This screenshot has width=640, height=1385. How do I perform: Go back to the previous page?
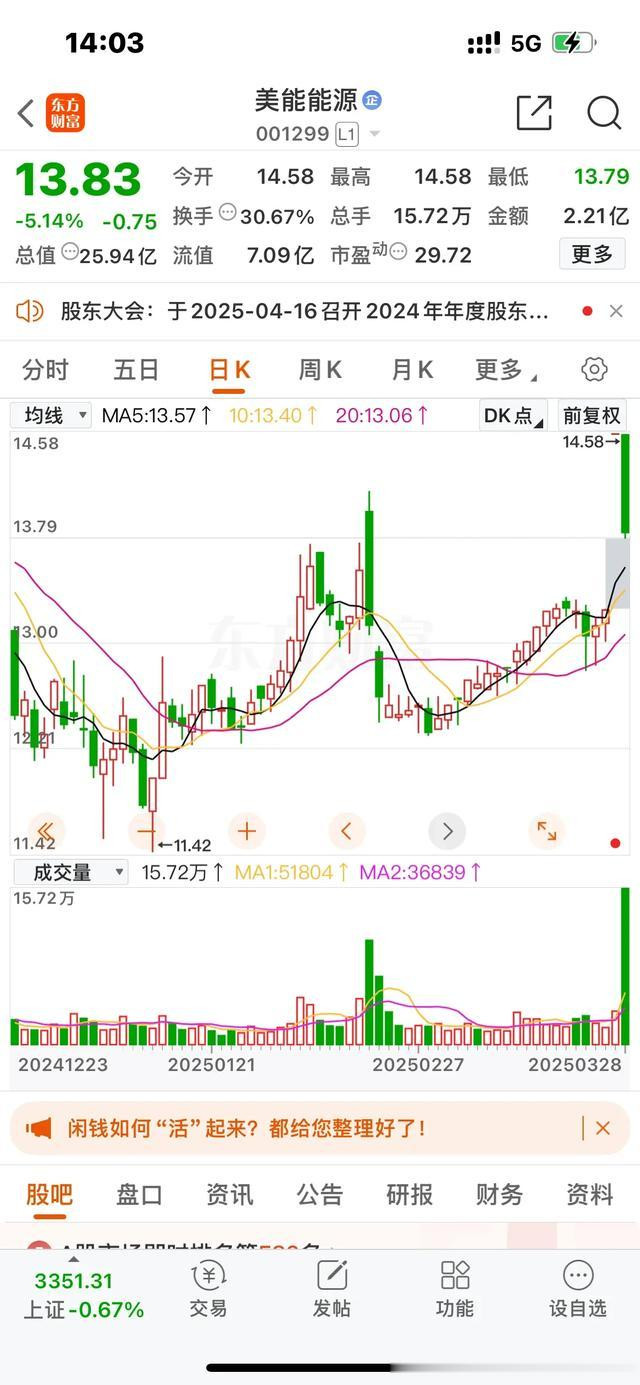(x=26, y=113)
